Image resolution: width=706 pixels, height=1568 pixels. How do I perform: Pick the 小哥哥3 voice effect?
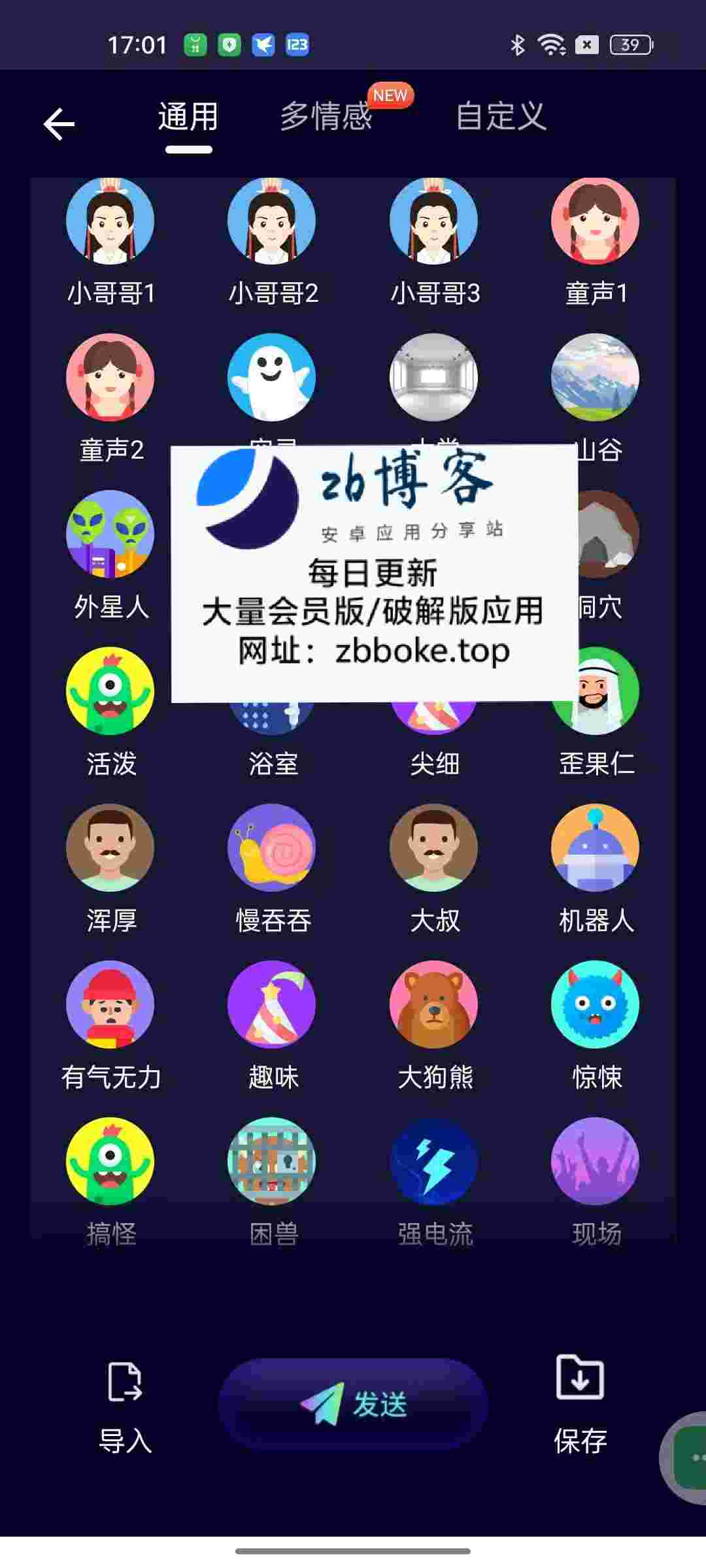(434, 222)
